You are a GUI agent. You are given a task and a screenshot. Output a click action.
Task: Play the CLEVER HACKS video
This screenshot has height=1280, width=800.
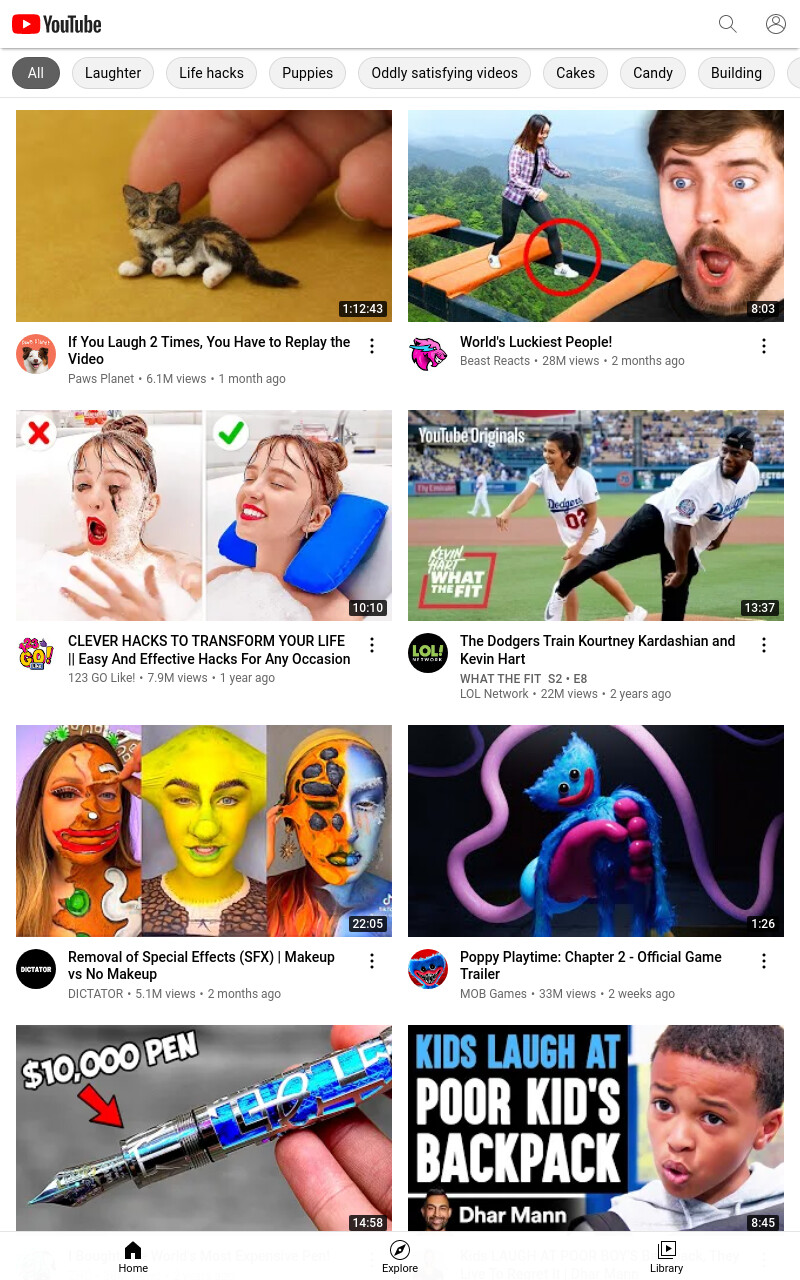click(x=204, y=516)
